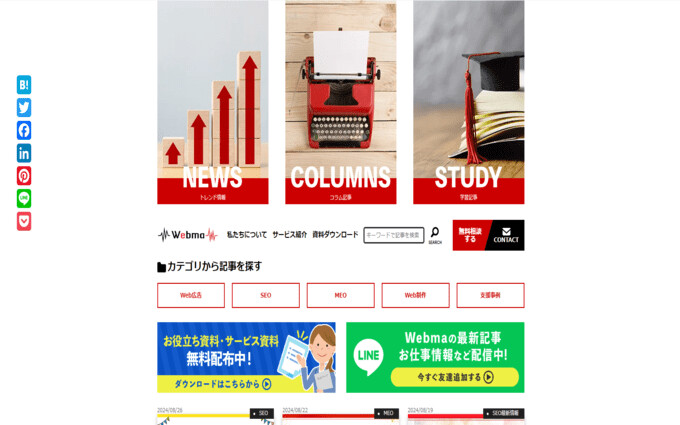Open the LINE friend-add banner

pyautogui.click(x=435, y=357)
